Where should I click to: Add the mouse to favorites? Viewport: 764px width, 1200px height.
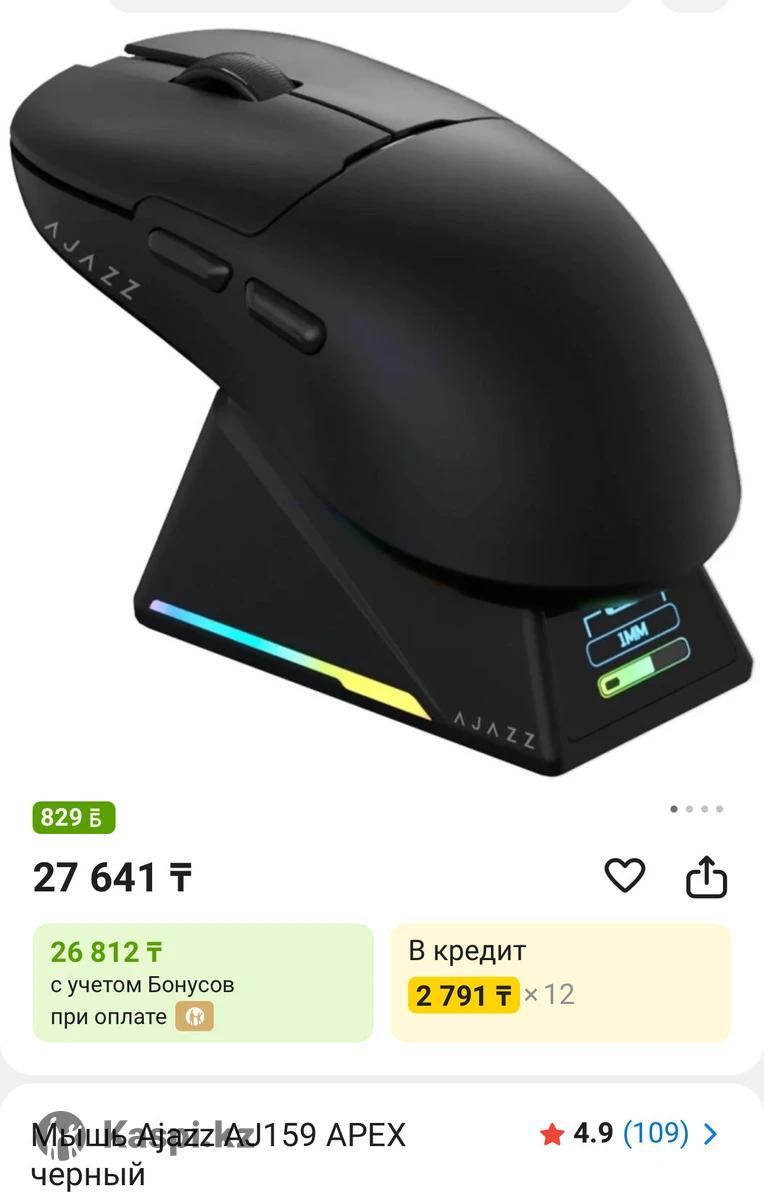tap(625, 876)
